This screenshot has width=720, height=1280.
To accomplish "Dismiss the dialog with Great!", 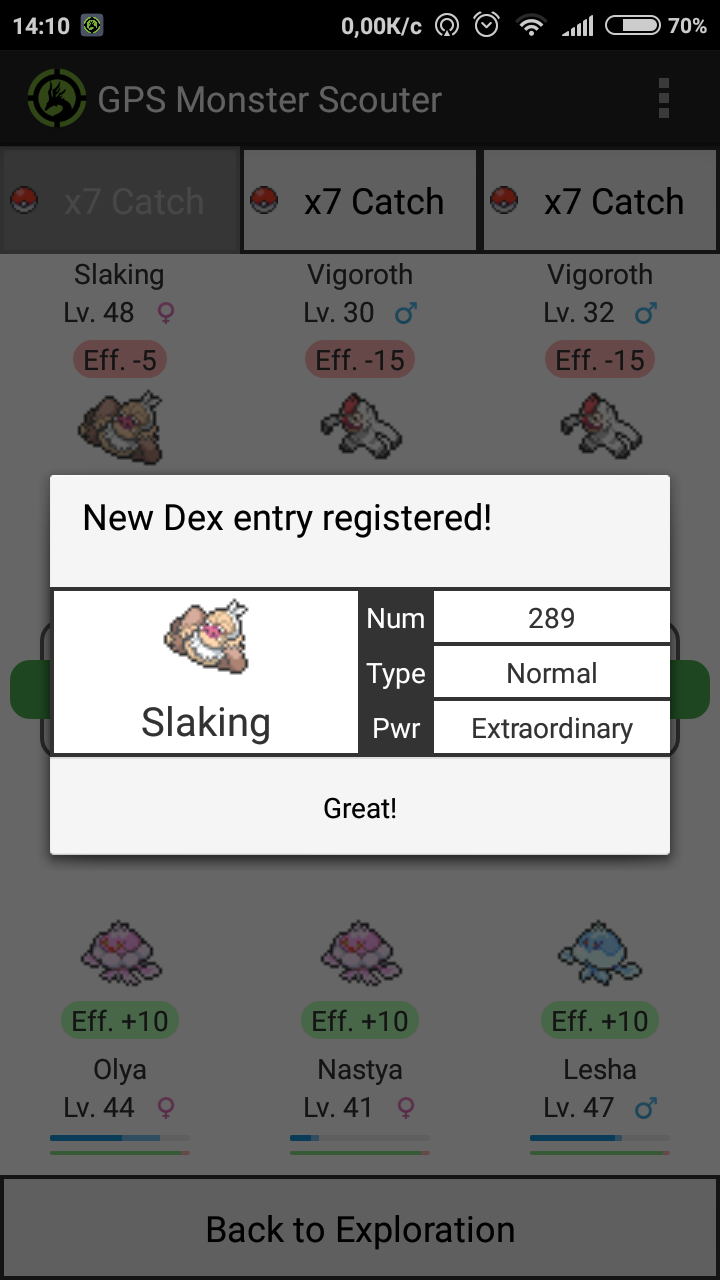I will (360, 808).
